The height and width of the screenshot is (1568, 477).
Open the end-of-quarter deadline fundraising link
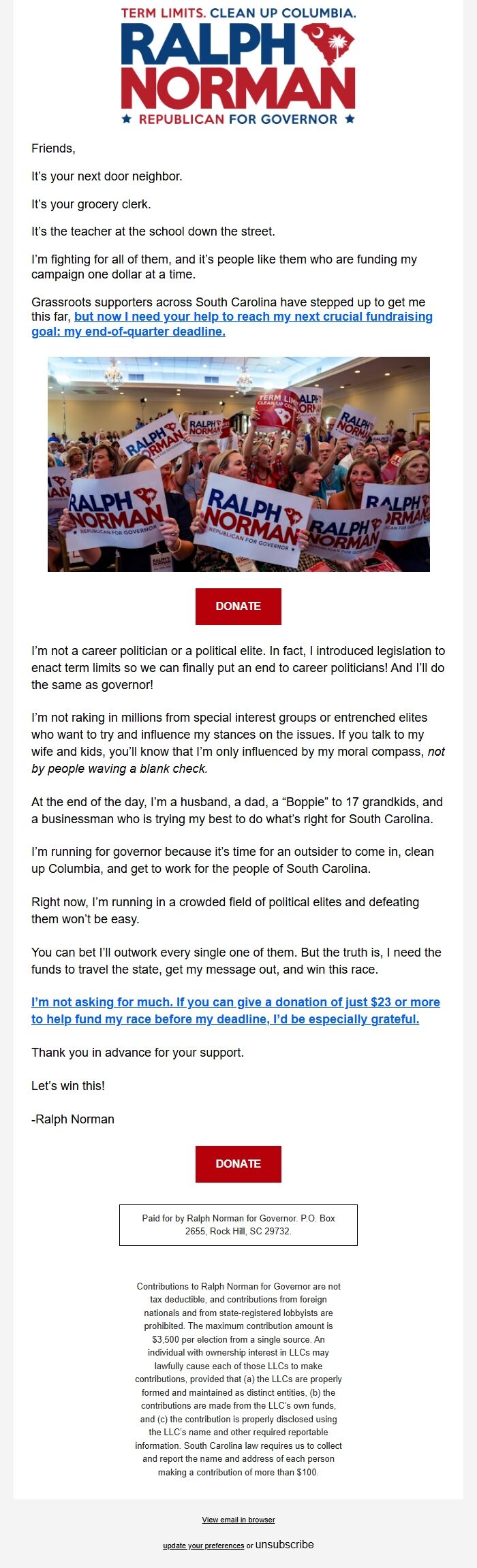click(x=253, y=317)
